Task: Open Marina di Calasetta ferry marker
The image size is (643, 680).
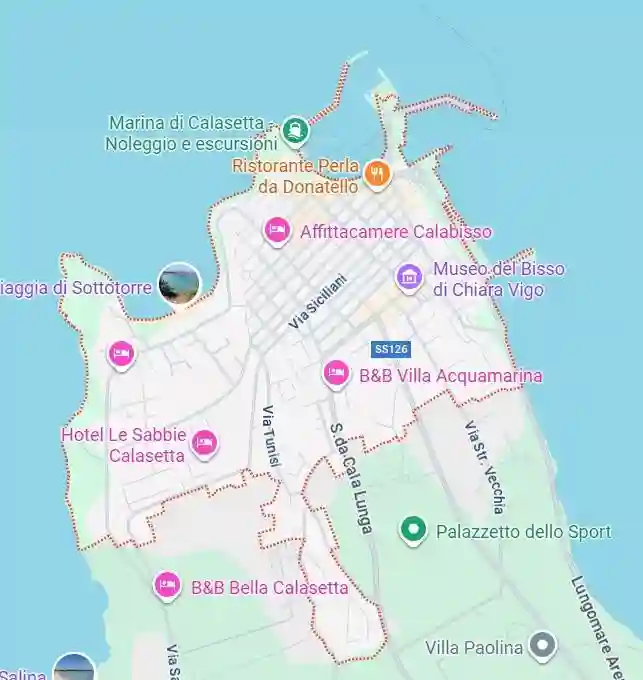Action: (294, 129)
